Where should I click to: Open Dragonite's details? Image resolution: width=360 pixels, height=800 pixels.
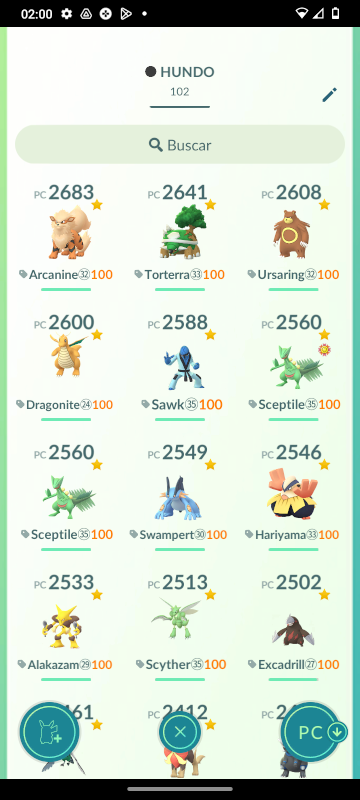(66, 367)
